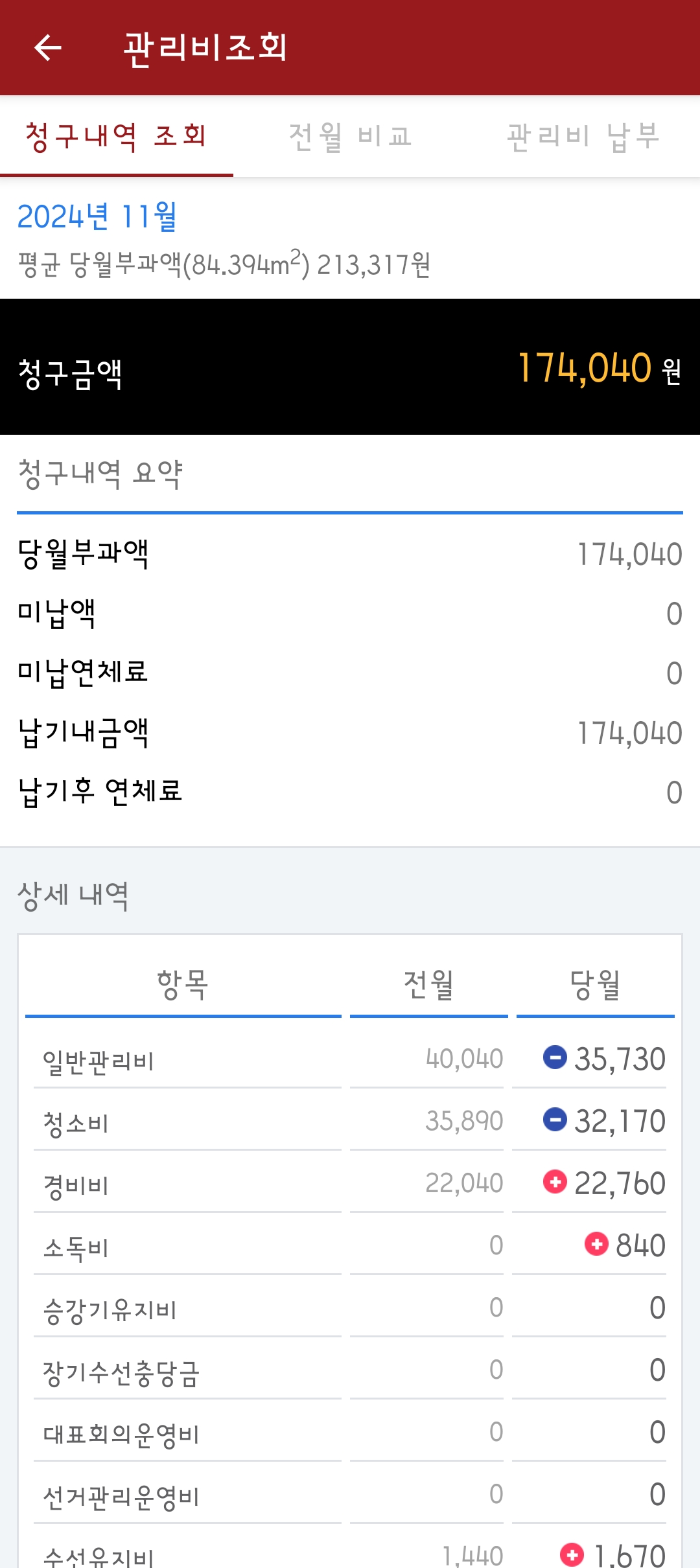Go back using the arrow icon

48,47
